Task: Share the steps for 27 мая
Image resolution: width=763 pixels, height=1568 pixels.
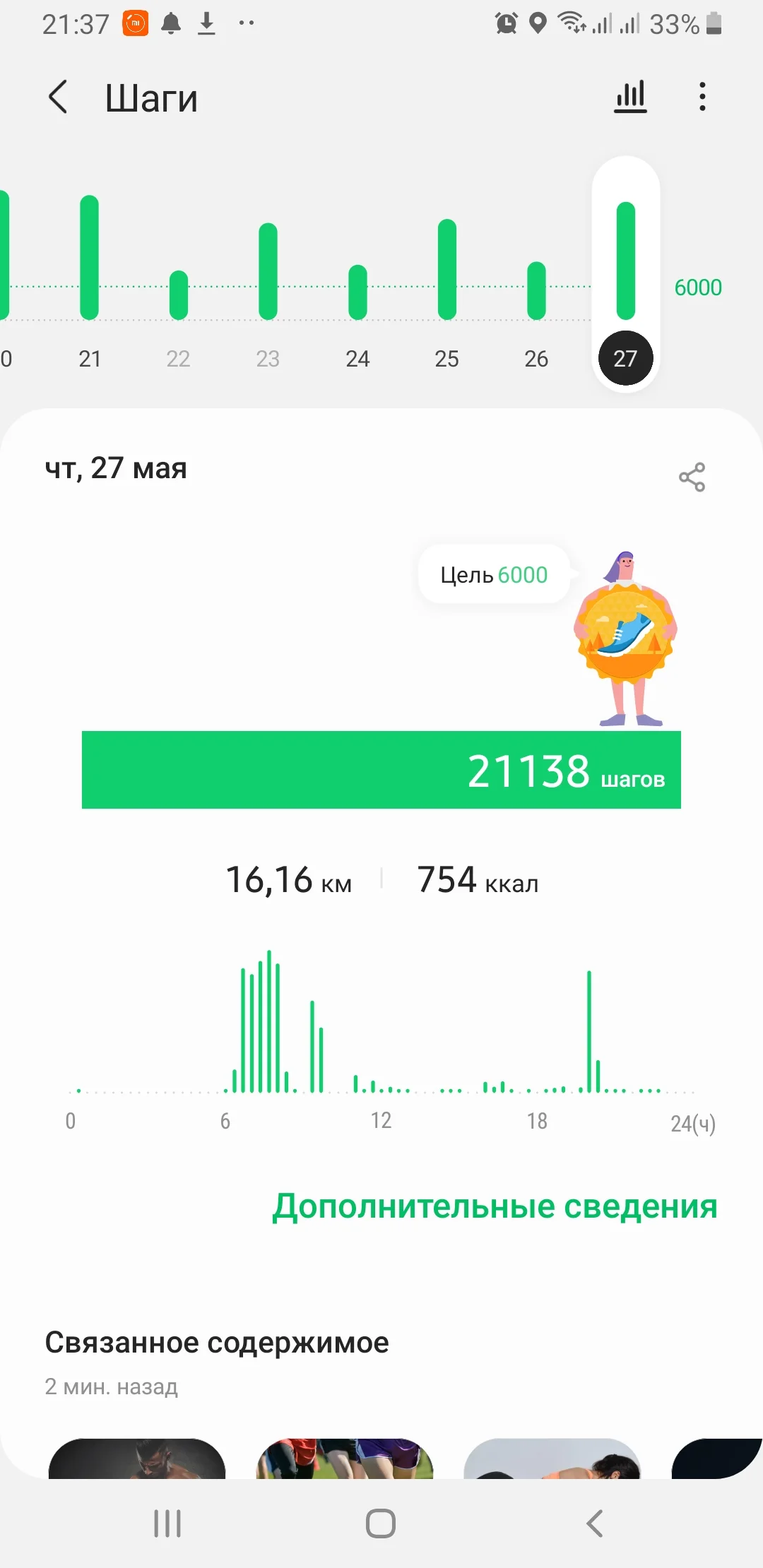Action: coord(692,477)
